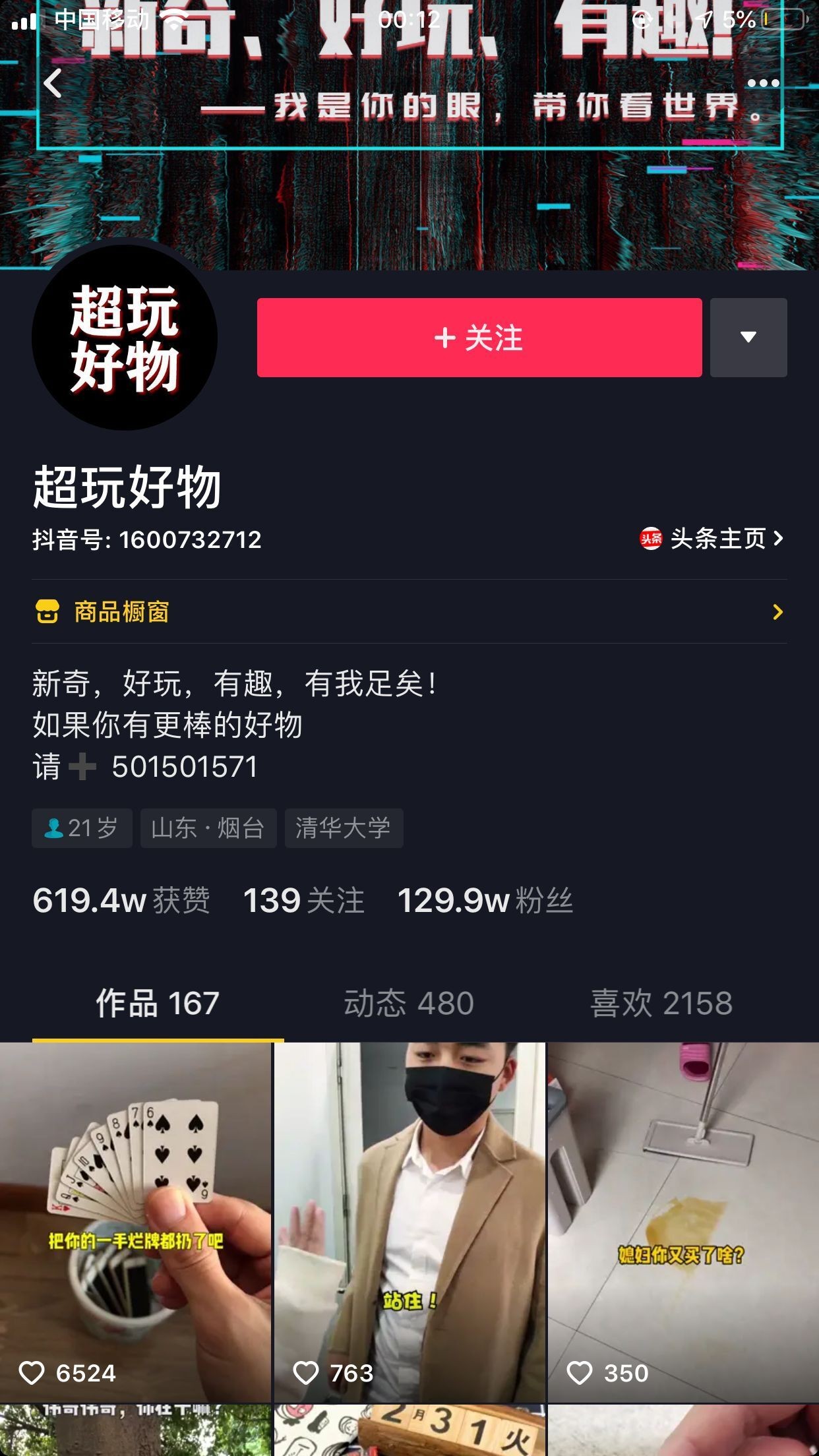This screenshot has height=1456, width=819.
Task: Open the masked man video with 763 likes
Action: [x=409, y=1220]
